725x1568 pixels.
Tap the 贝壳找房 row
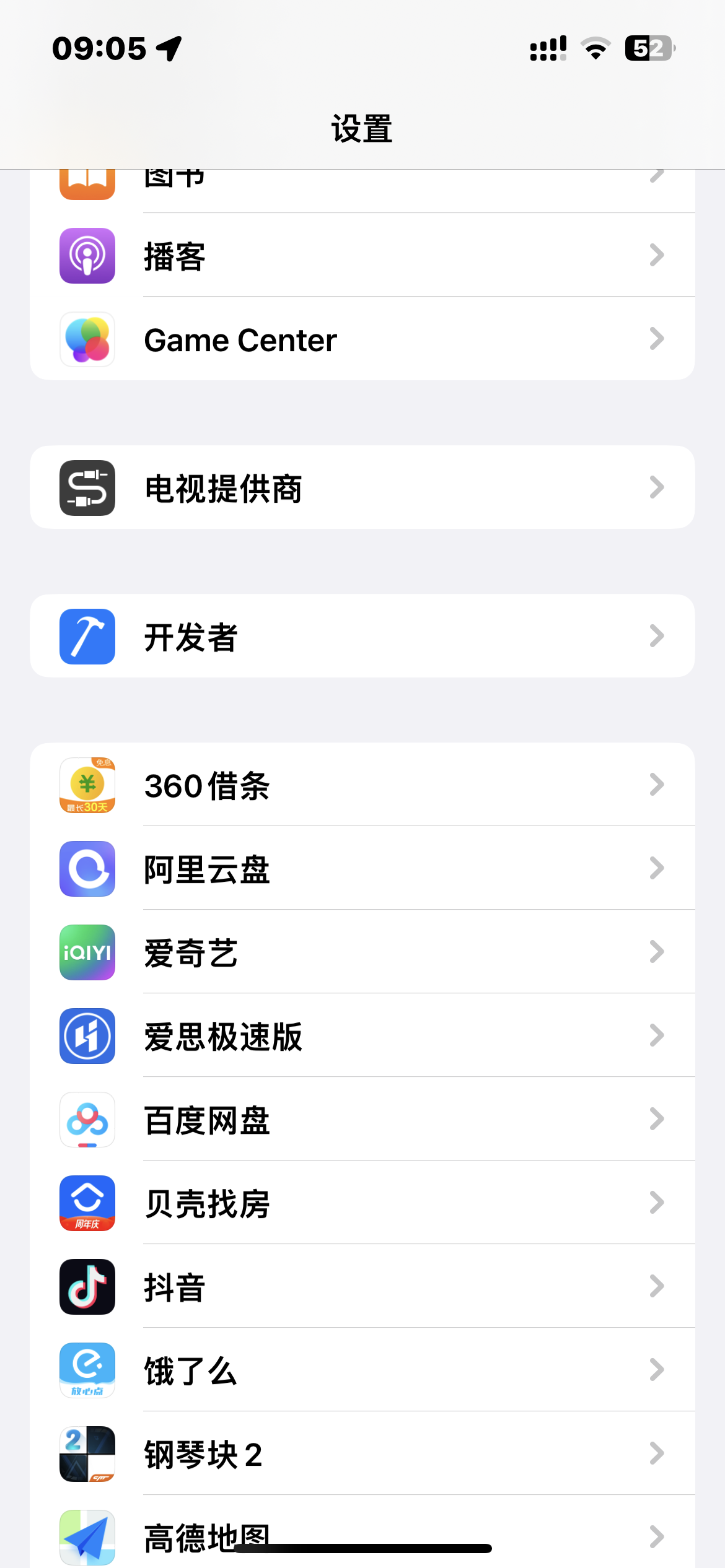click(362, 1203)
